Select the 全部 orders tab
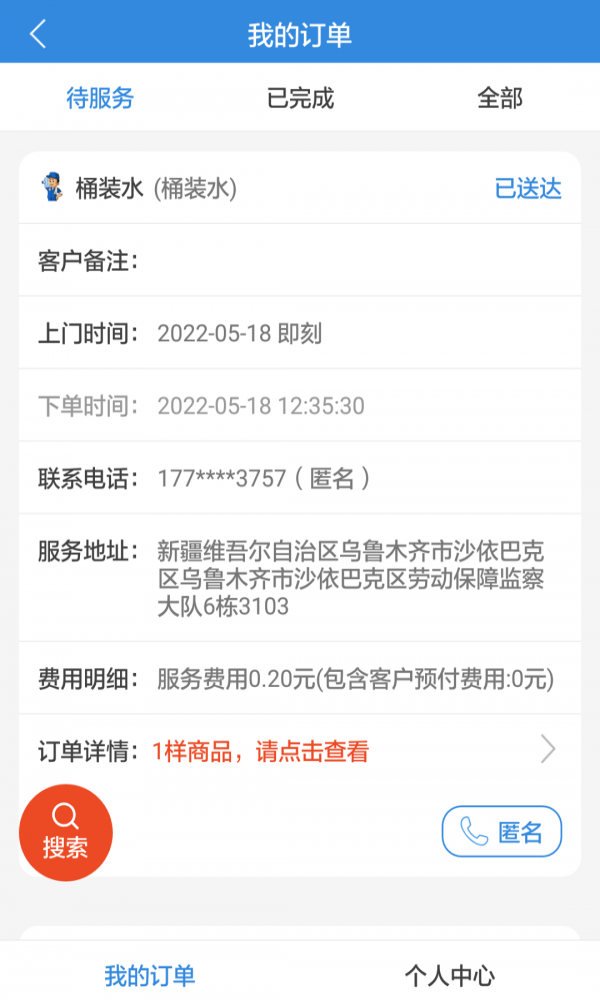600x1000 pixels. click(500, 98)
